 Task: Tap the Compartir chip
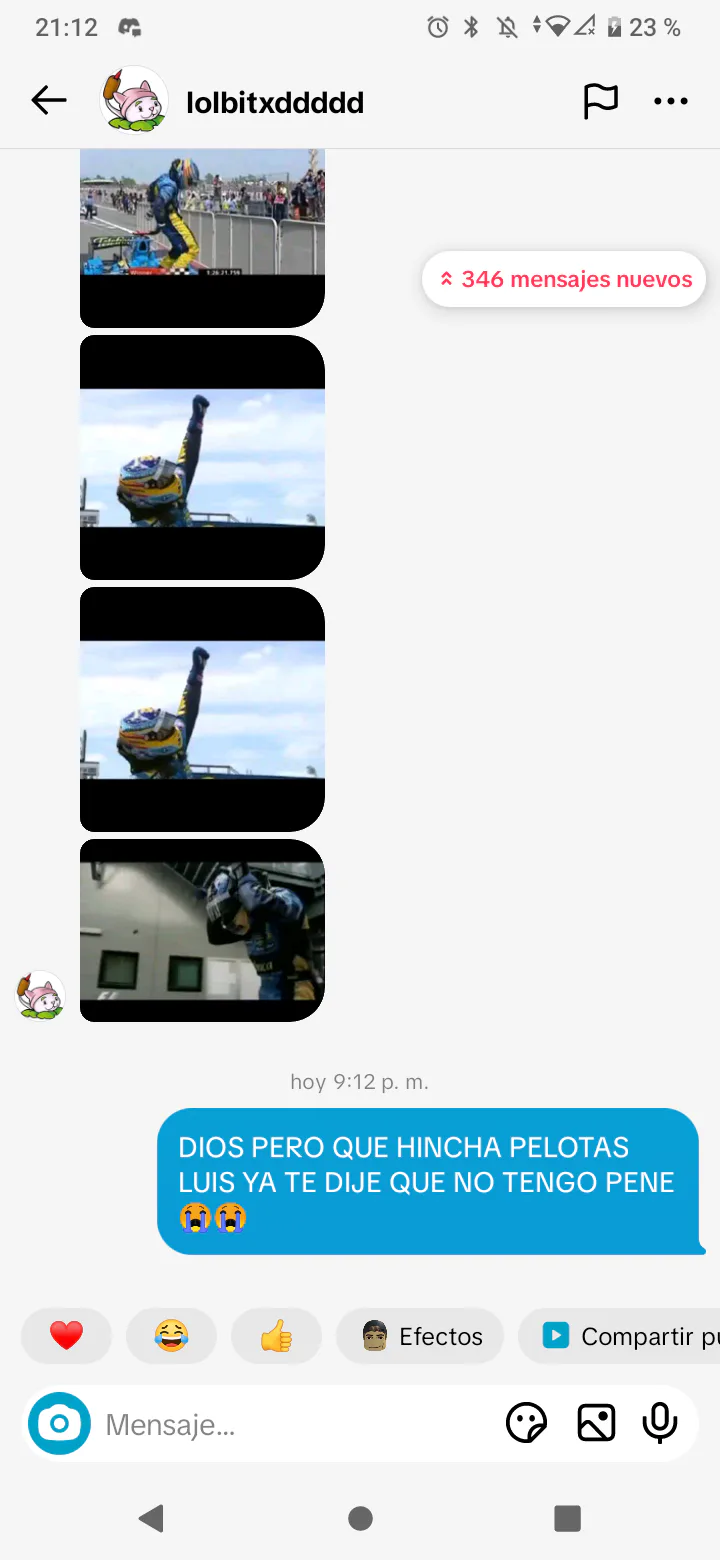coord(620,1336)
